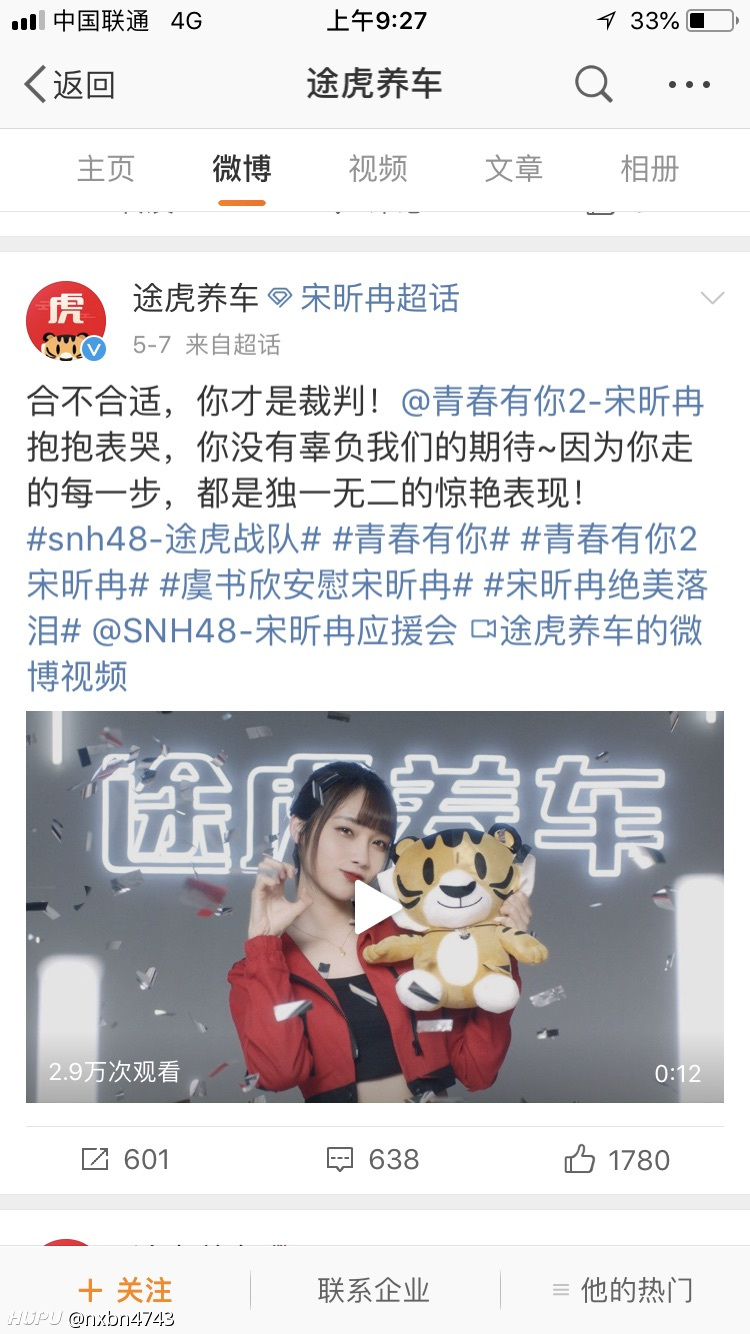Open the 宋昕冉超话 super topic link
750x1334 pixels.
[x=365, y=298]
